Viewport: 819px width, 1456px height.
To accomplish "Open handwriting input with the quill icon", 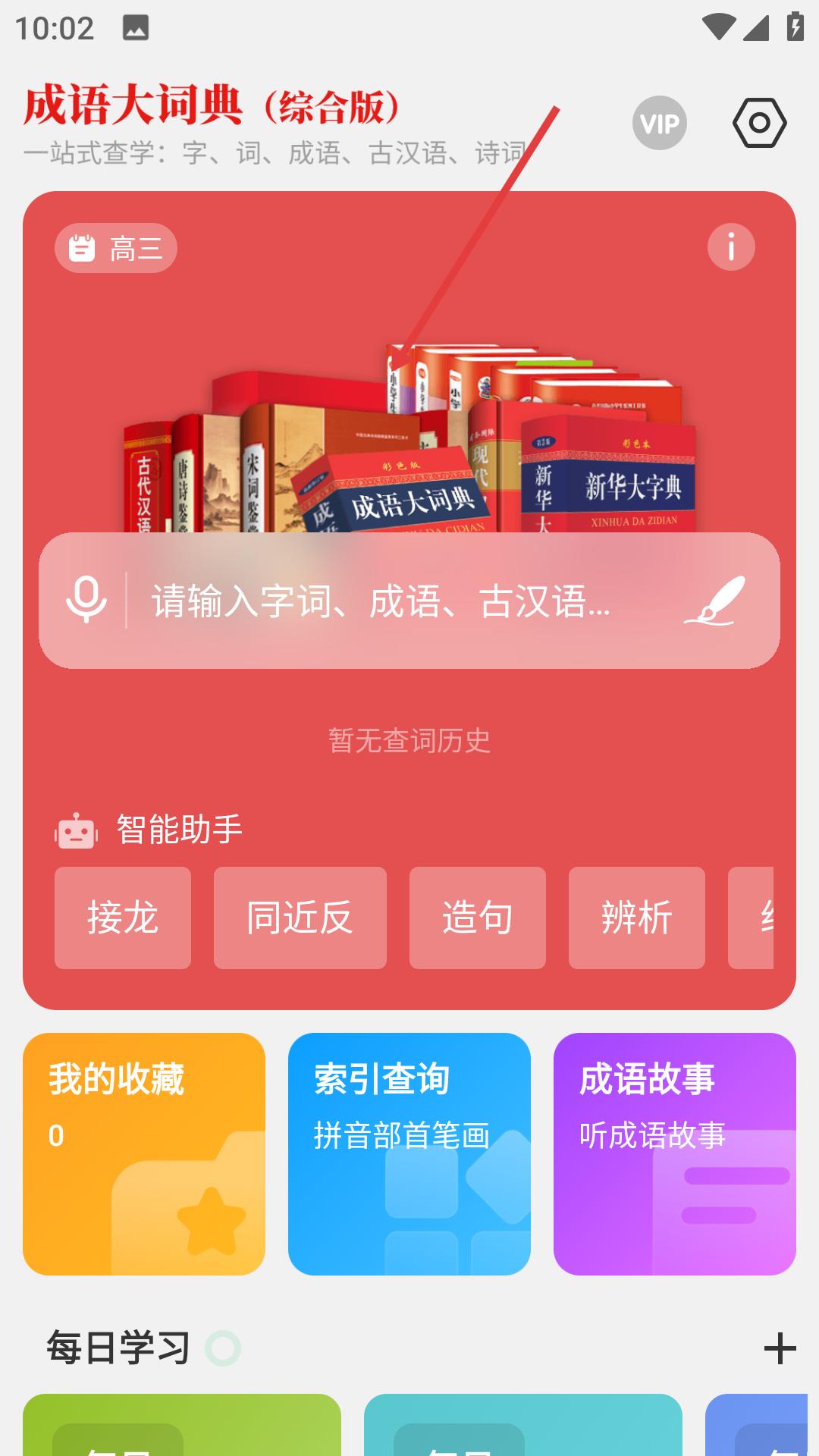I will [714, 601].
